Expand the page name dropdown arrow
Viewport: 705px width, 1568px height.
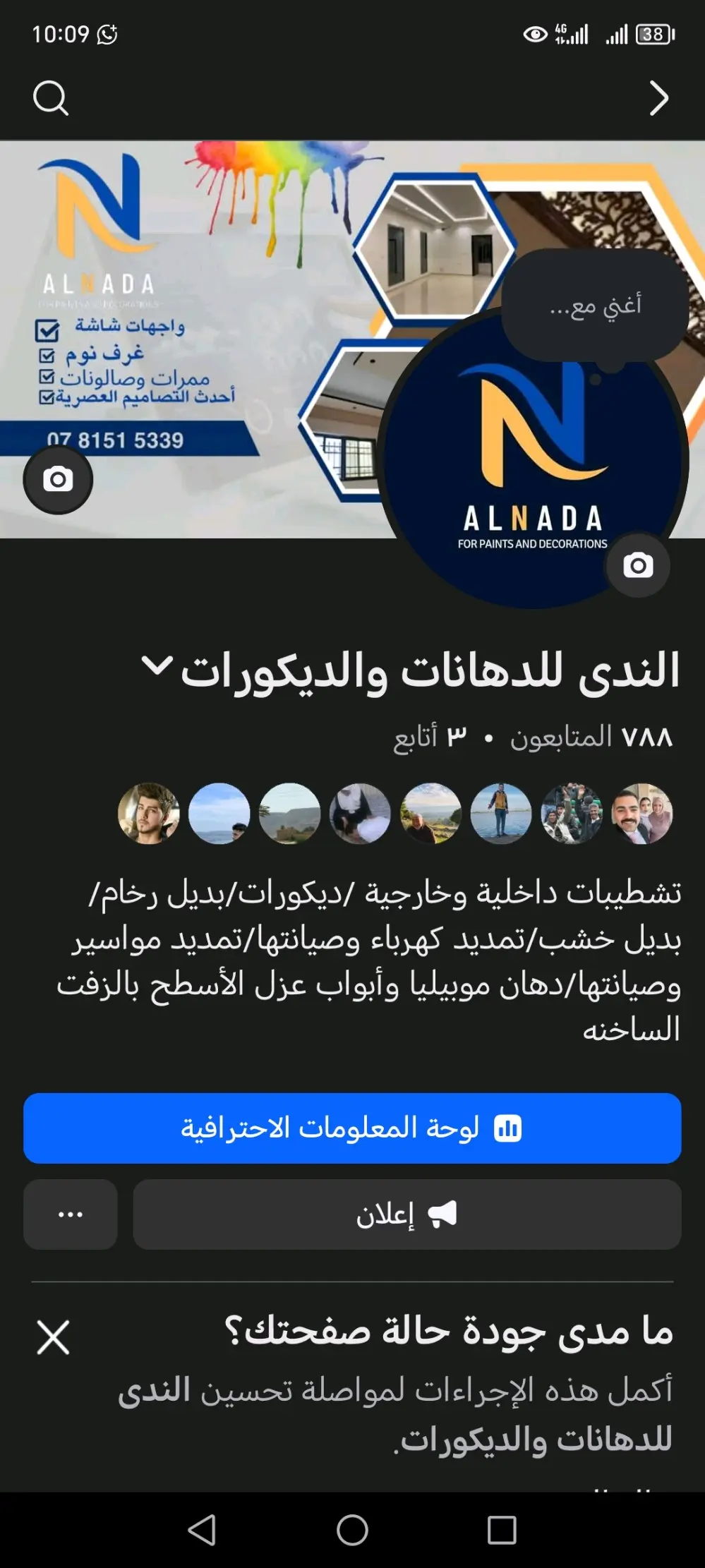157,665
